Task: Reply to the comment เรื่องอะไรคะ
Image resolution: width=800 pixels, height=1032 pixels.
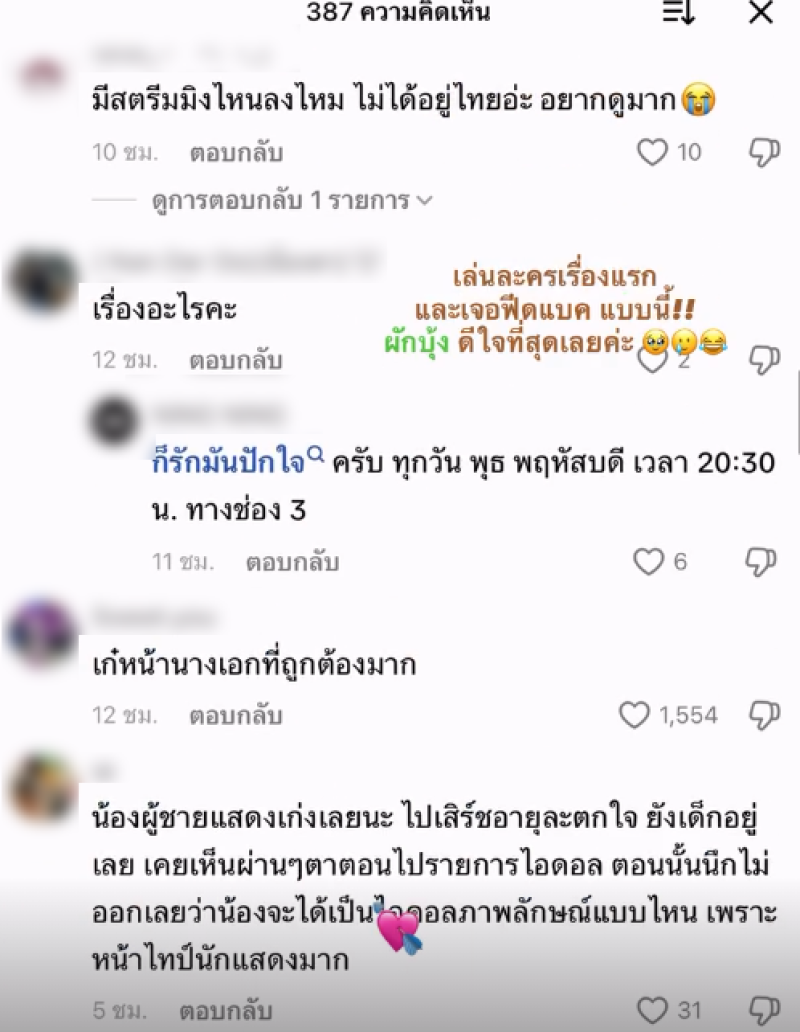Action: point(236,359)
